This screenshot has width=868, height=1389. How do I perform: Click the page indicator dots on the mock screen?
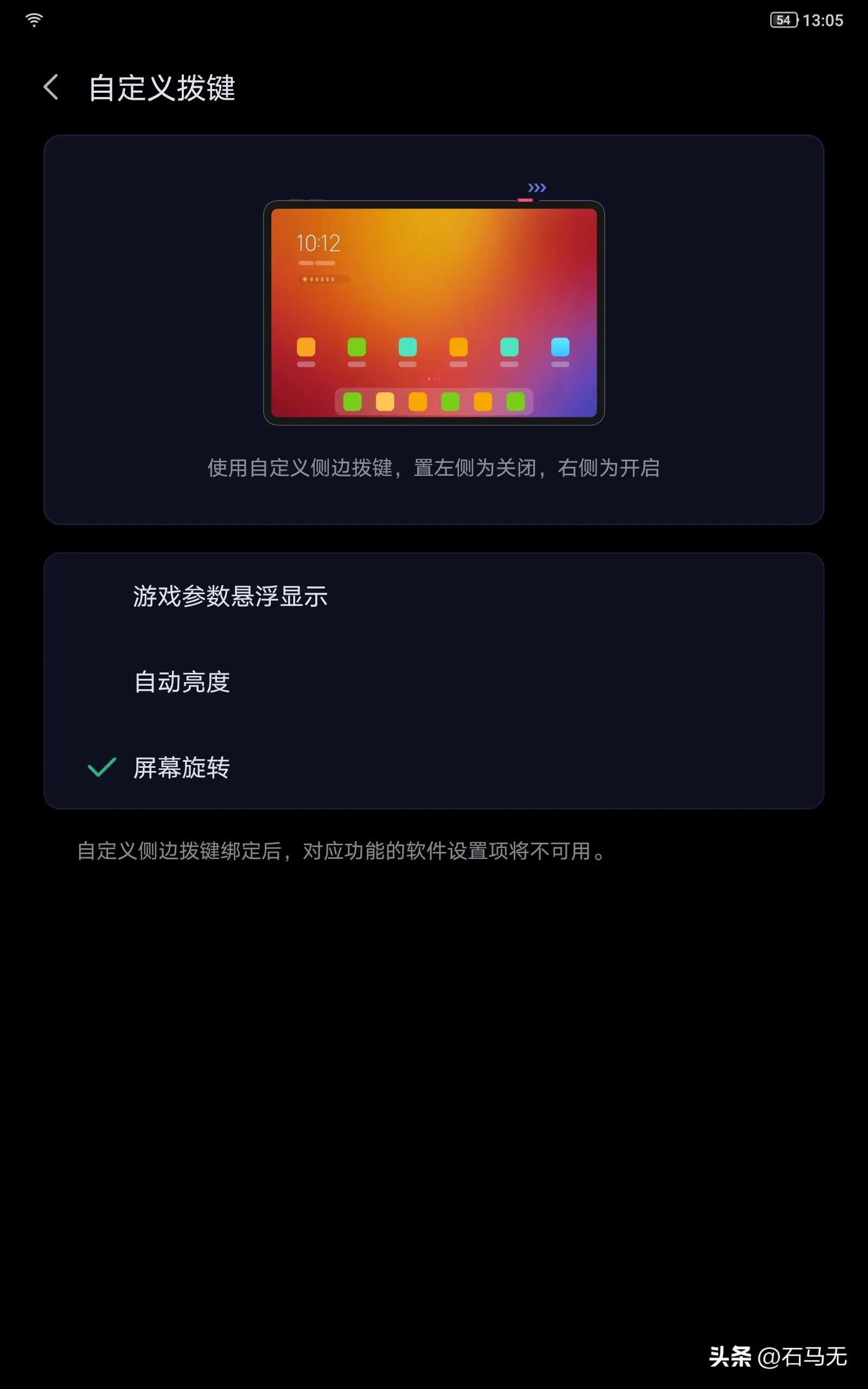point(433,378)
